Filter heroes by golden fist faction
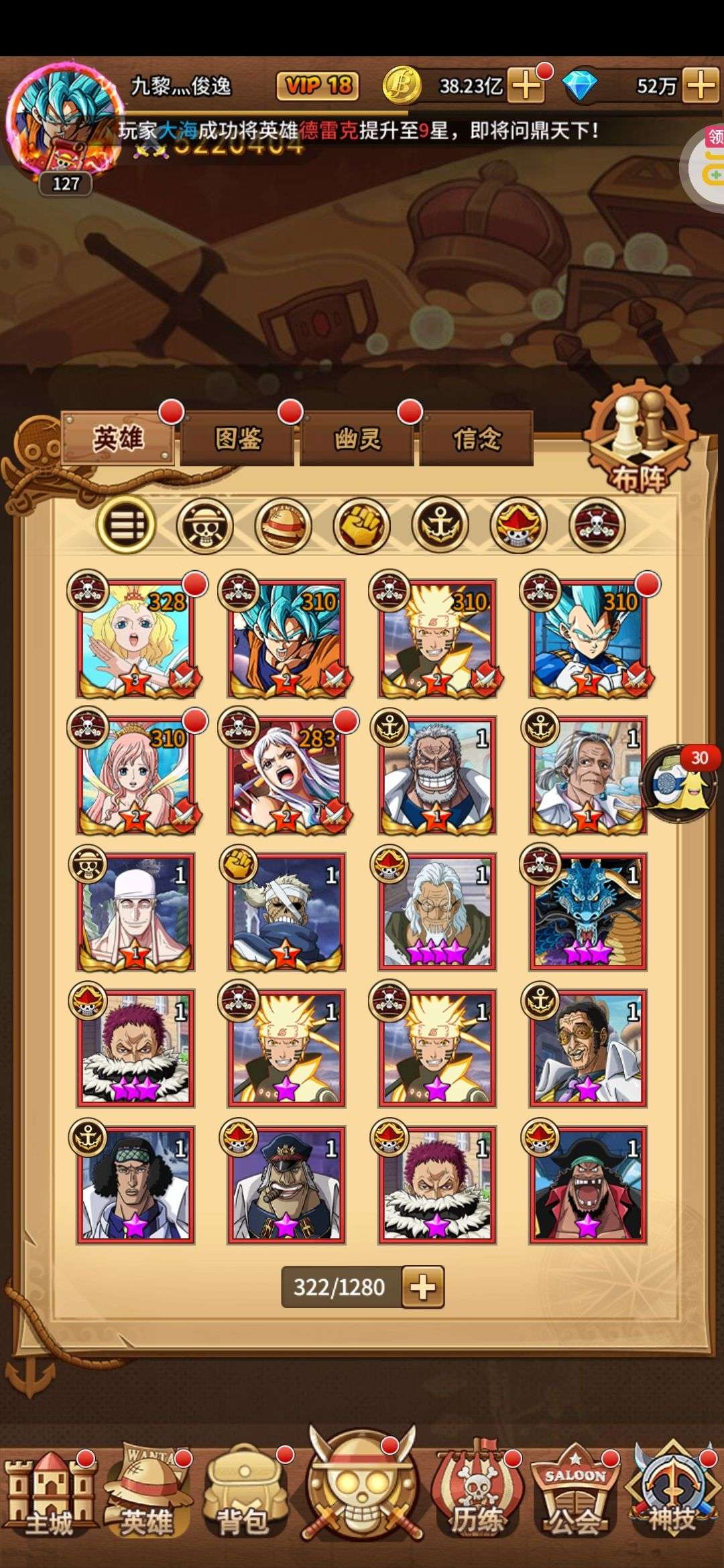 point(361,524)
